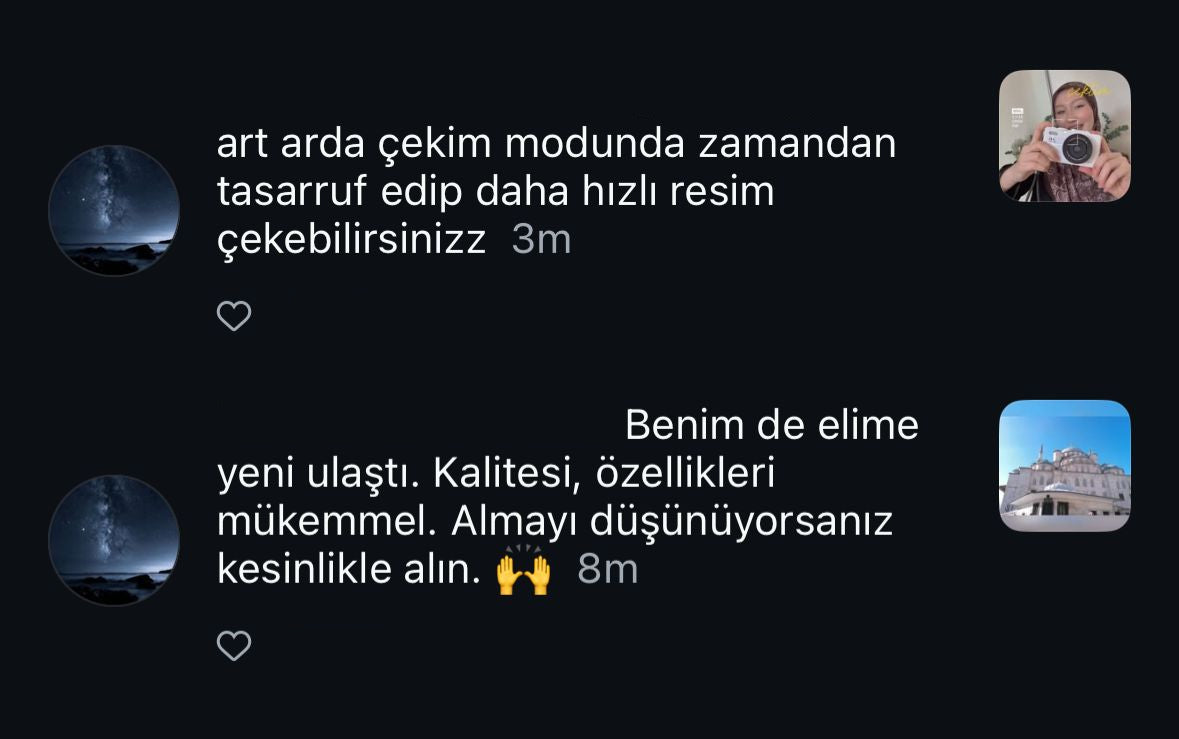This screenshot has width=1179, height=739.
Task: Like the comment about art arda çekim modunda
Action: click(x=234, y=316)
